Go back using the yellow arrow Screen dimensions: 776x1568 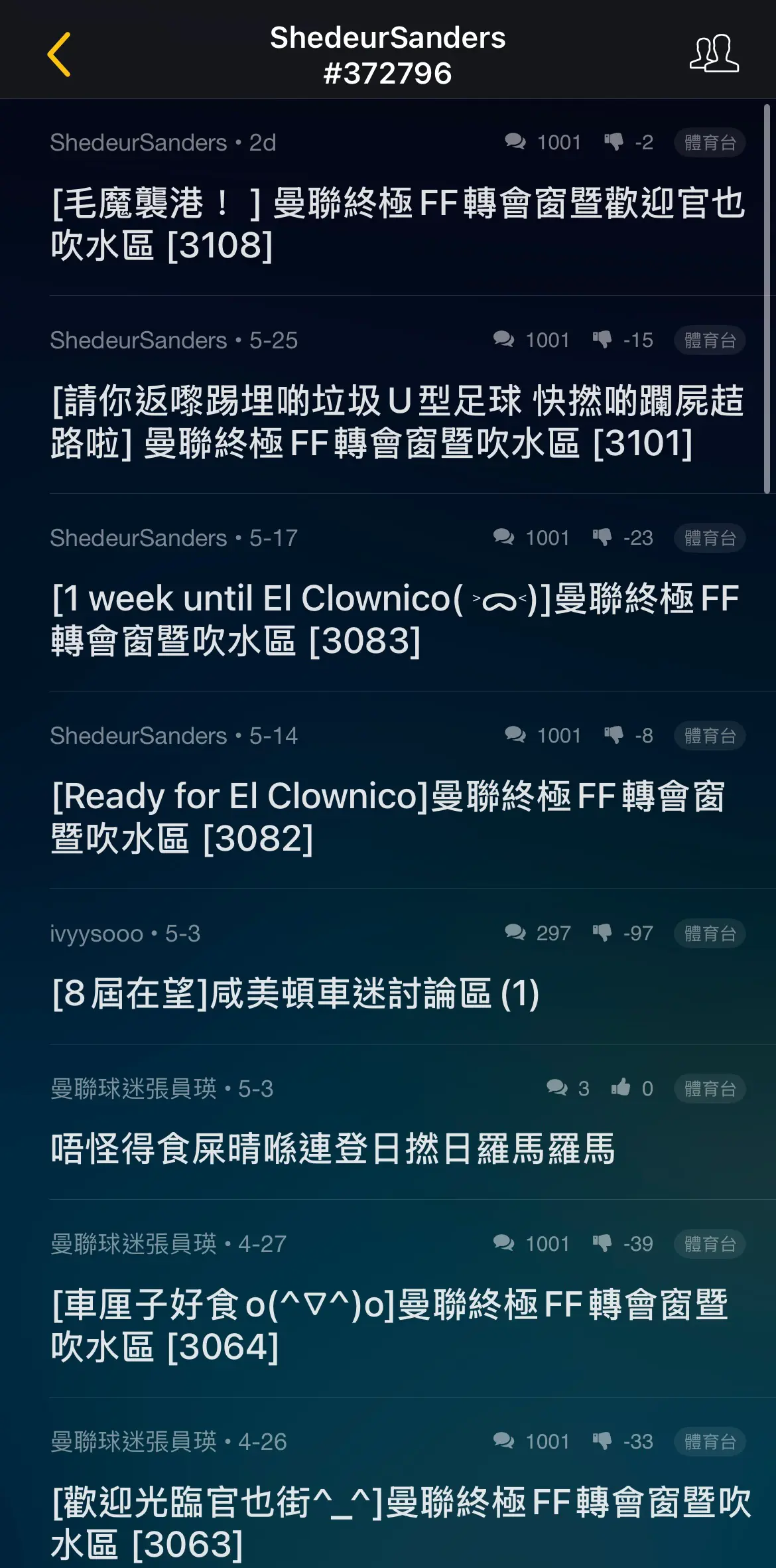tap(59, 54)
